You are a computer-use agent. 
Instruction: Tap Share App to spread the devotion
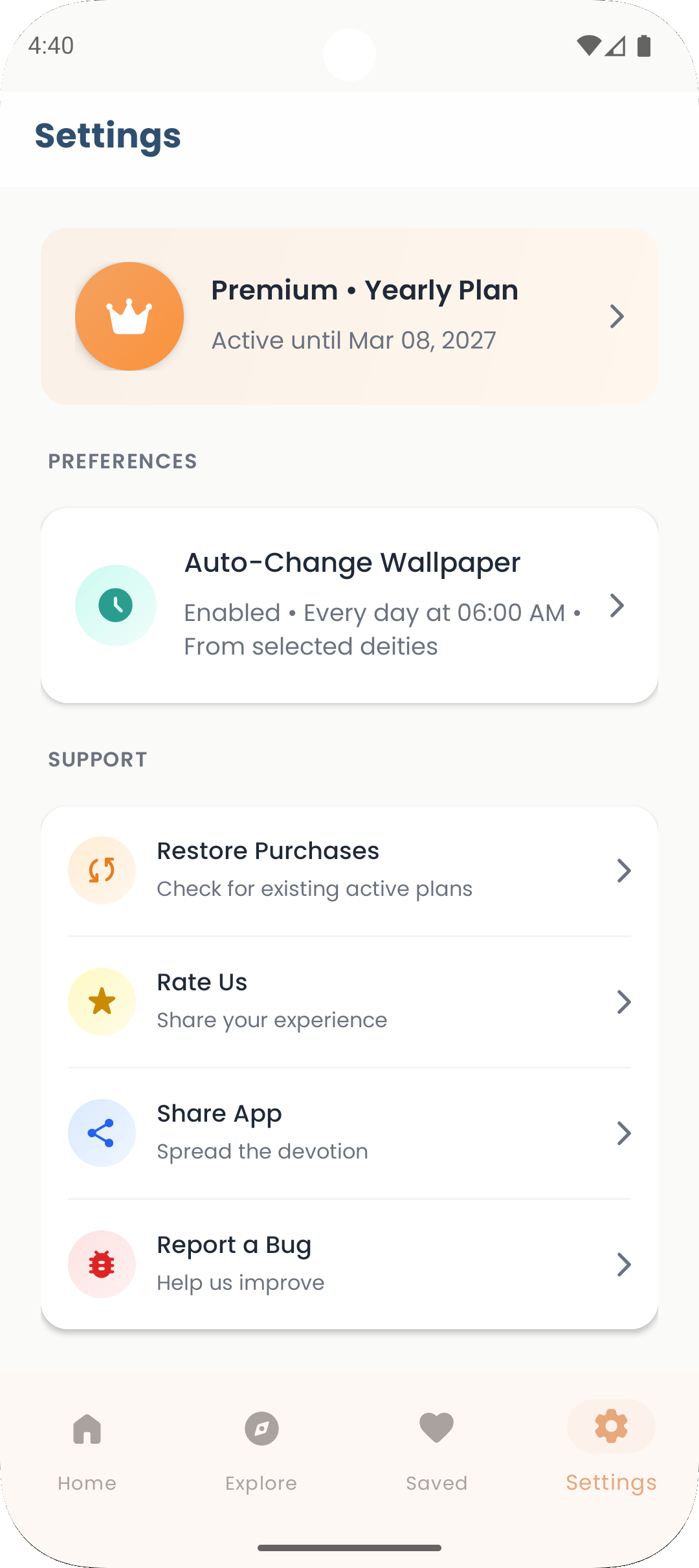point(349,1133)
